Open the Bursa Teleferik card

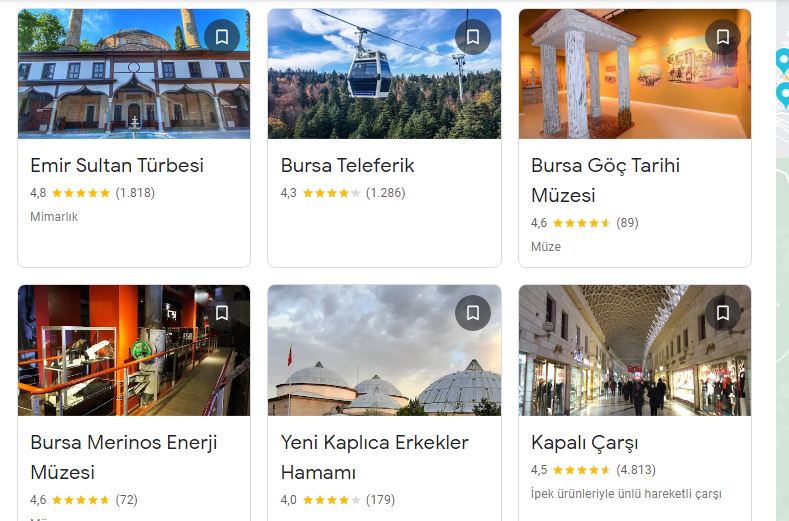(347, 166)
